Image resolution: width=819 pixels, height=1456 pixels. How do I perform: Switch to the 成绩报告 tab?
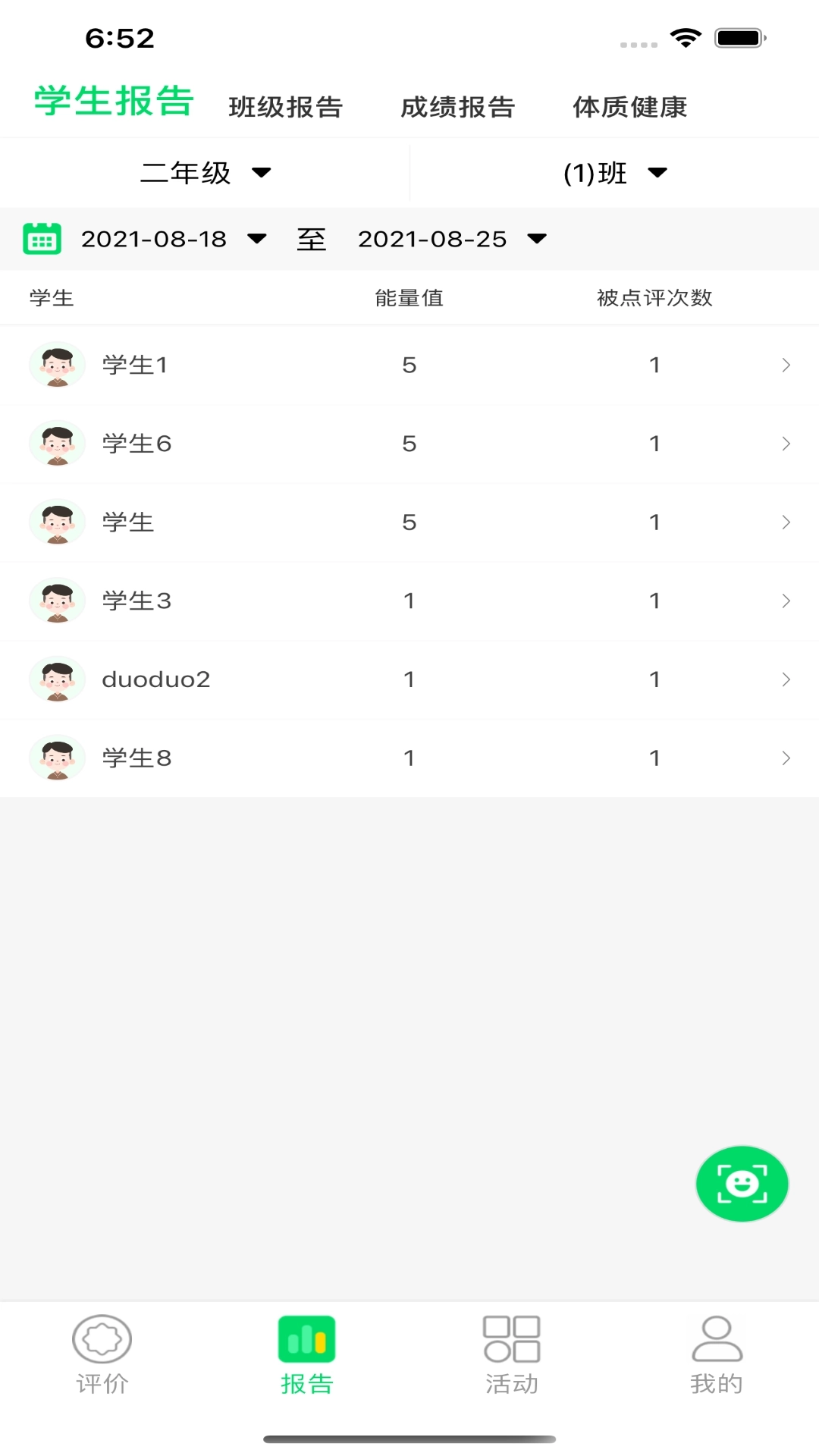point(458,107)
